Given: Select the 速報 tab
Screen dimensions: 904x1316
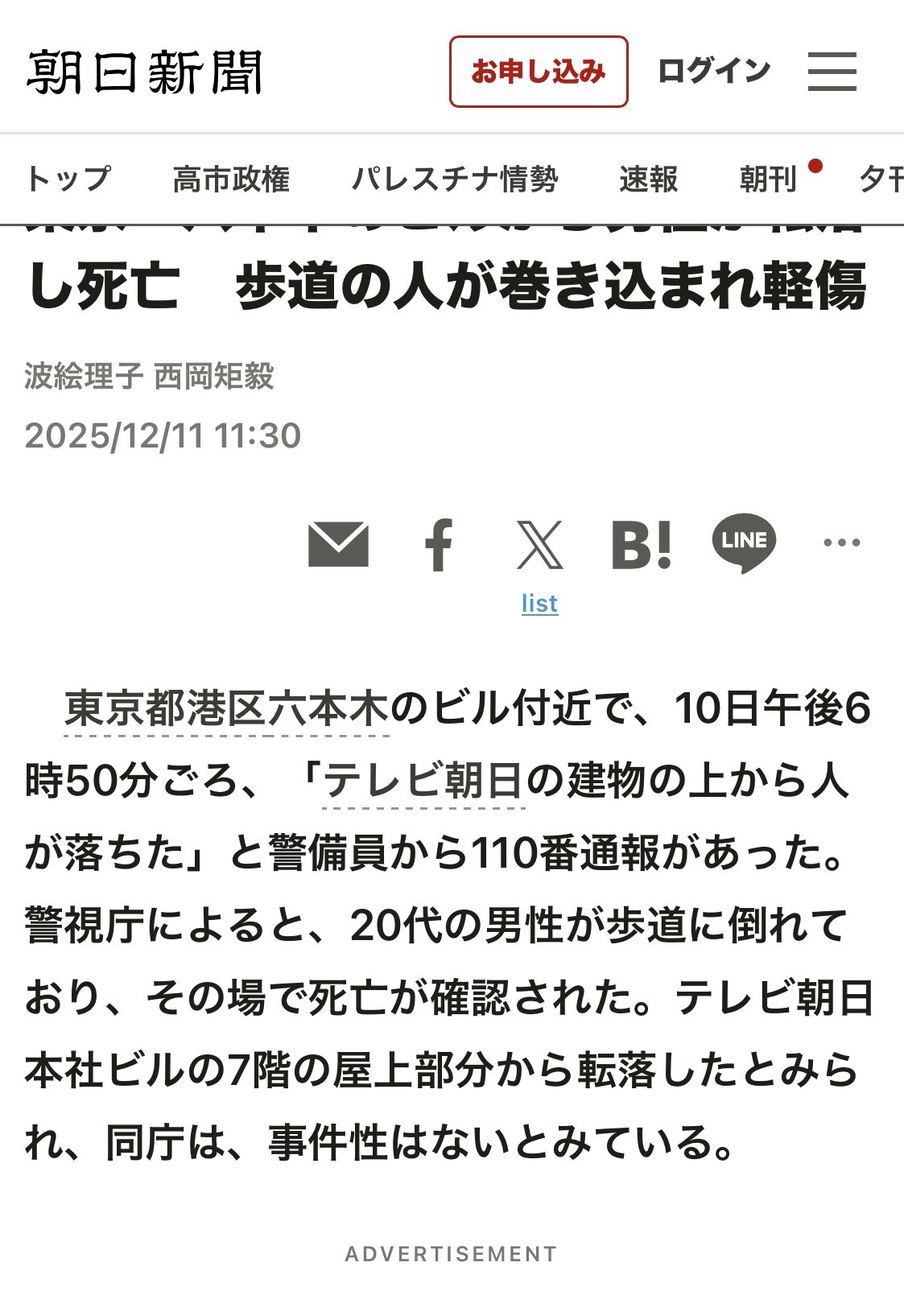Looking at the screenshot, I should (x=648, y=179).
